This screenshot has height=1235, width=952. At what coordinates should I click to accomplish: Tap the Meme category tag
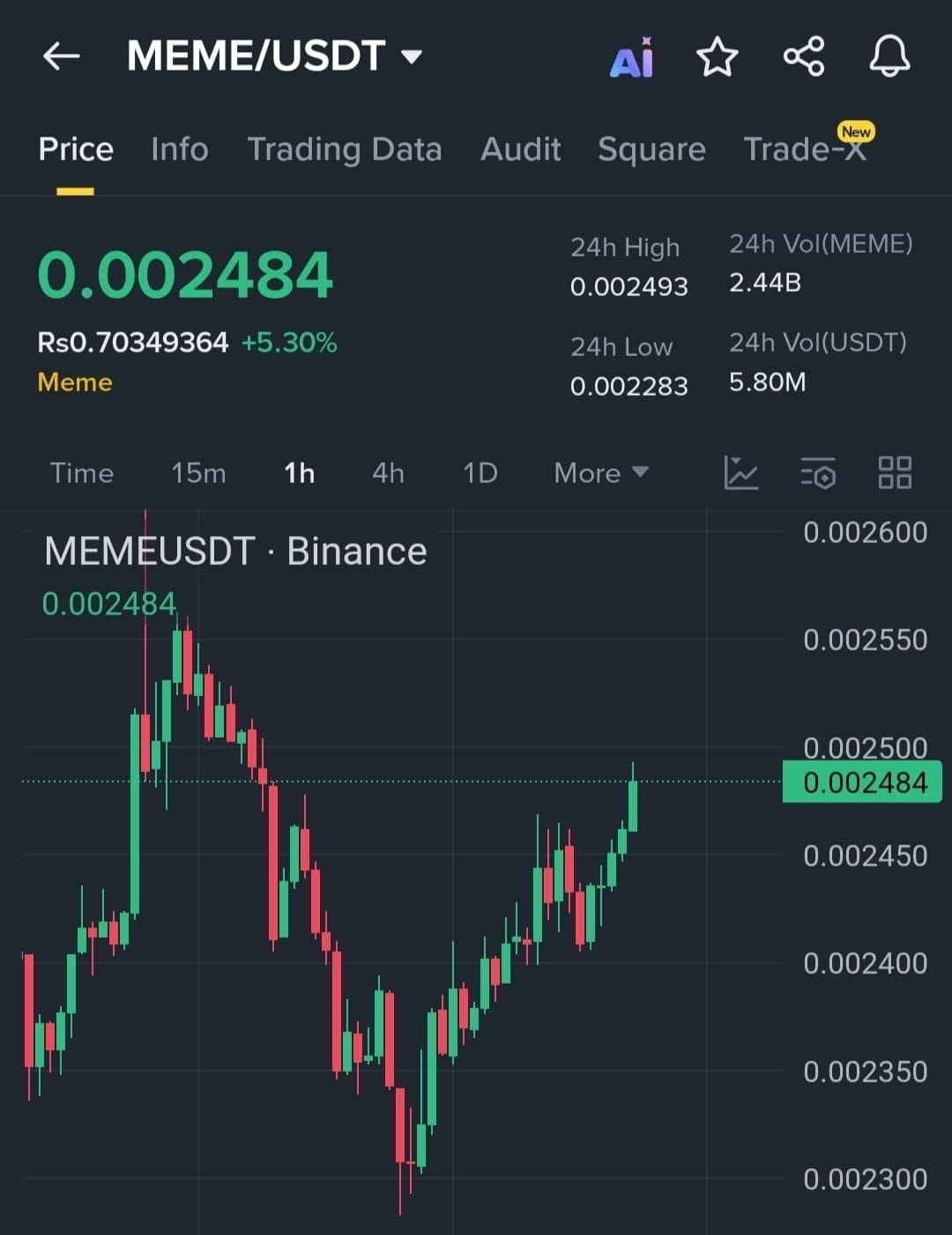[x=75, y=383]
